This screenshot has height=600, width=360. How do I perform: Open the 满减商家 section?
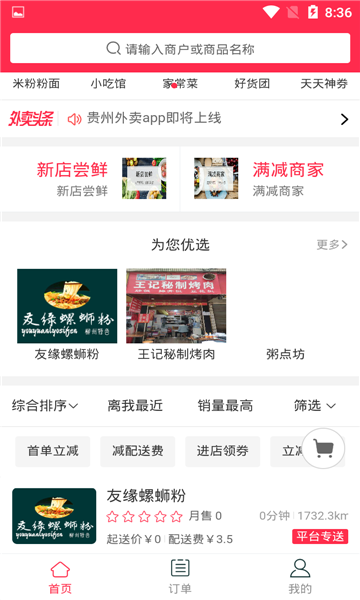(x=270, y=179)
